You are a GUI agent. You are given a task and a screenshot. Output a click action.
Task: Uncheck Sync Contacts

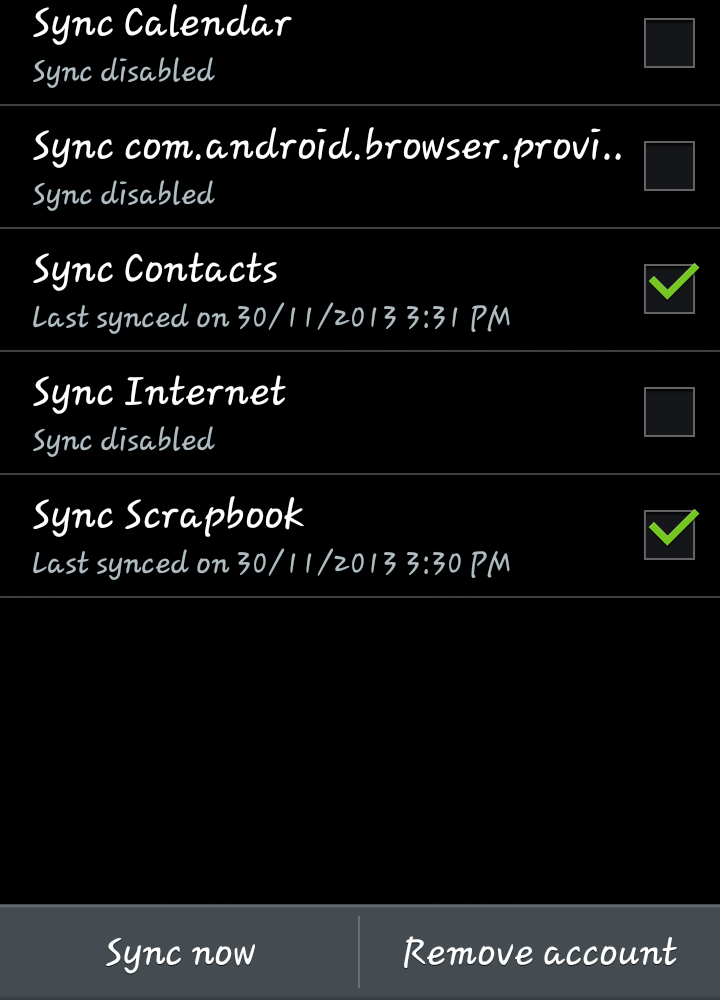click(669, 289)
